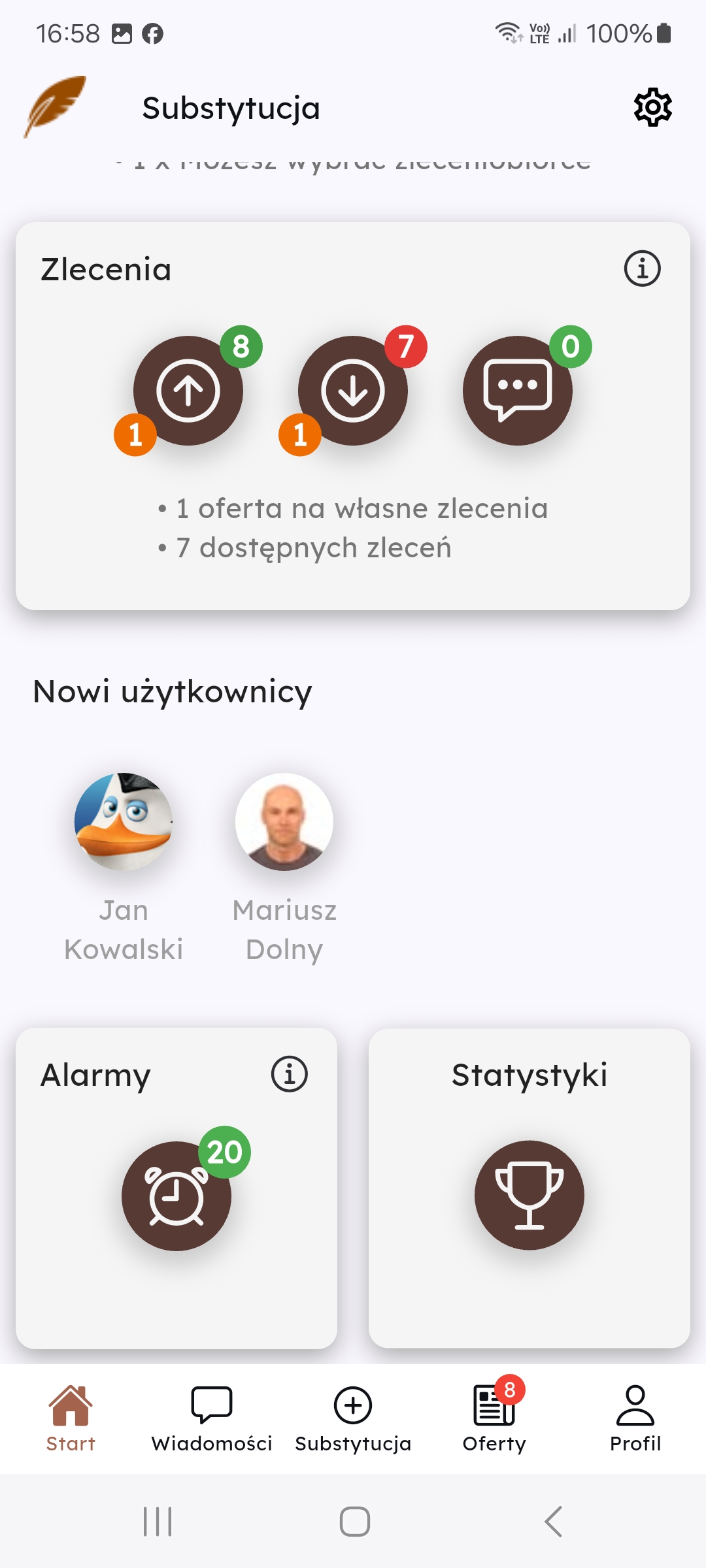View Jan Kowalski's profile
The image size is (706, 1568).
[124, 822]
